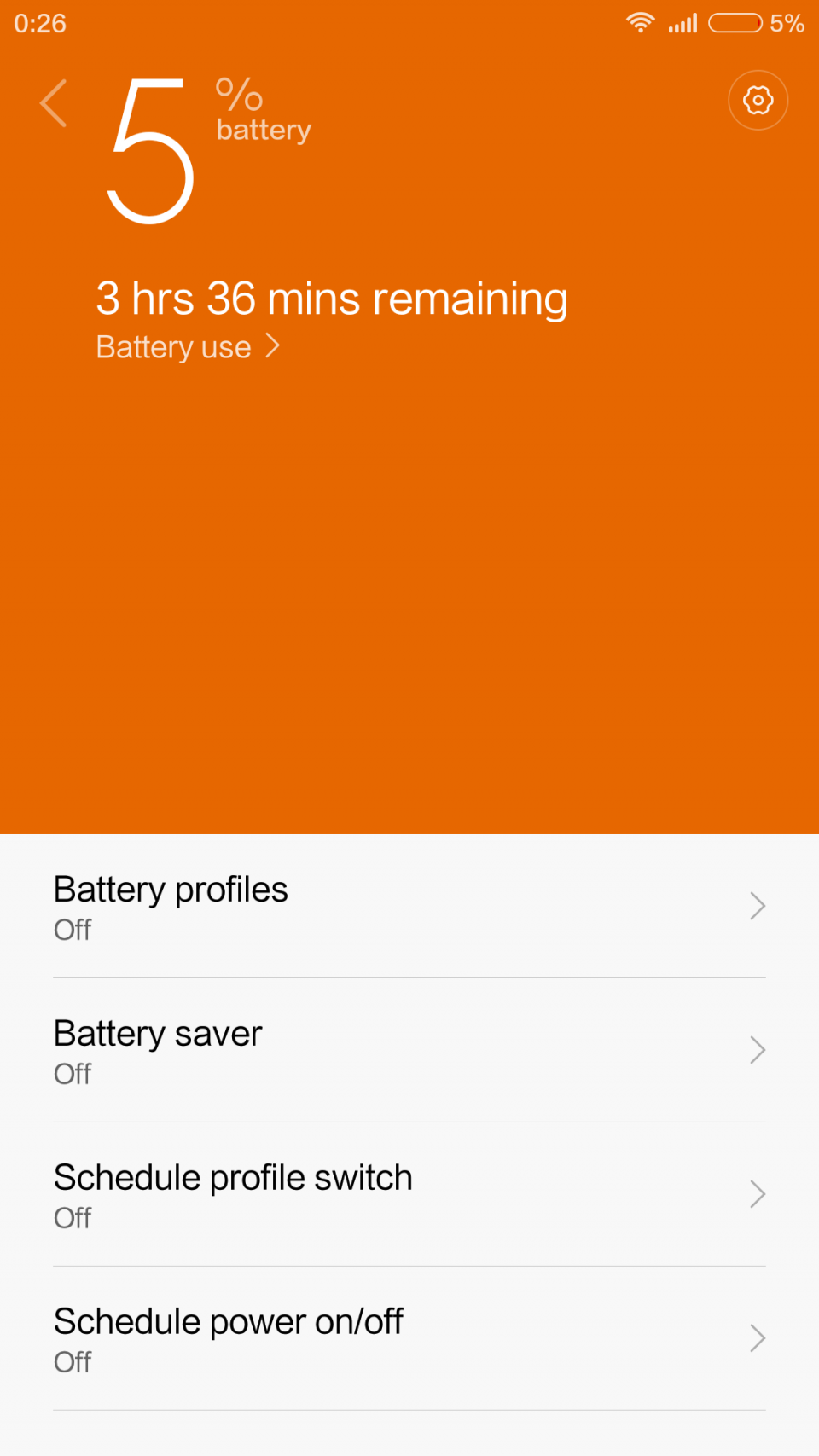Open the Battery use details
Viewport: 819px width, 1456px height.
[173, 346]
